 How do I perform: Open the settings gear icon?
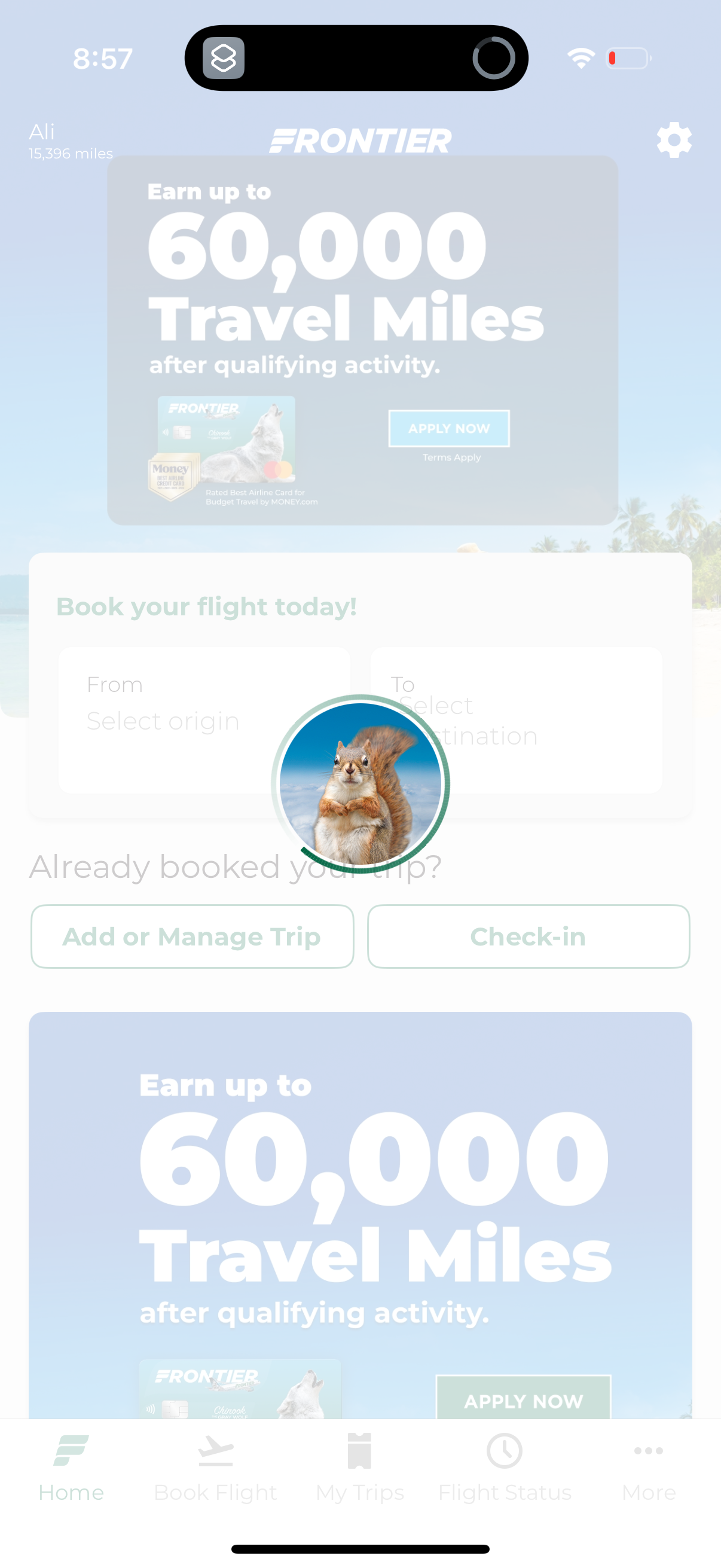674,139
